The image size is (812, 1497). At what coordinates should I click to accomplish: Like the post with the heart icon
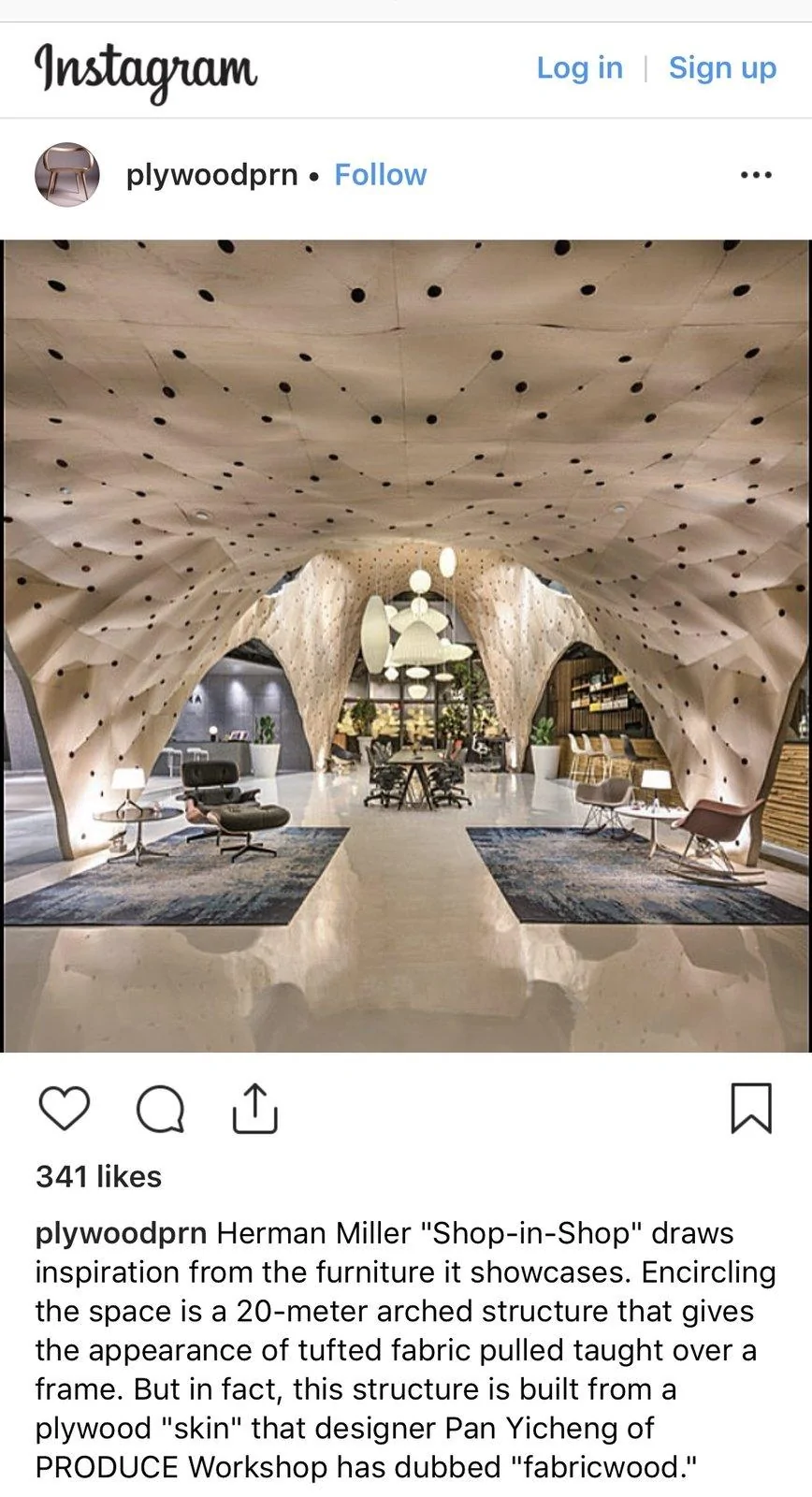click(65, 1110)
